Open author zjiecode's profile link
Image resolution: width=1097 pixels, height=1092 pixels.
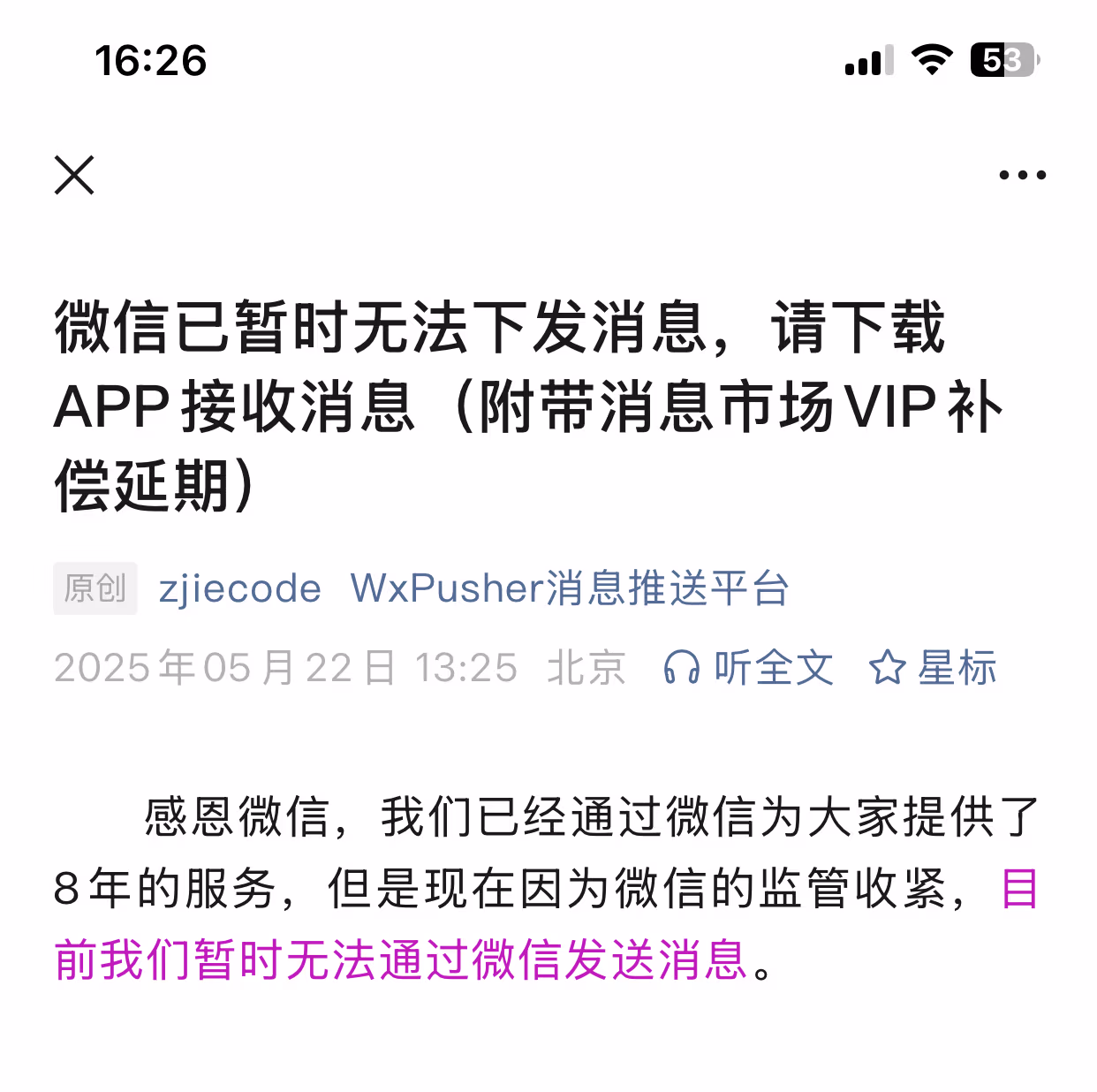click(x=239, y=589)
